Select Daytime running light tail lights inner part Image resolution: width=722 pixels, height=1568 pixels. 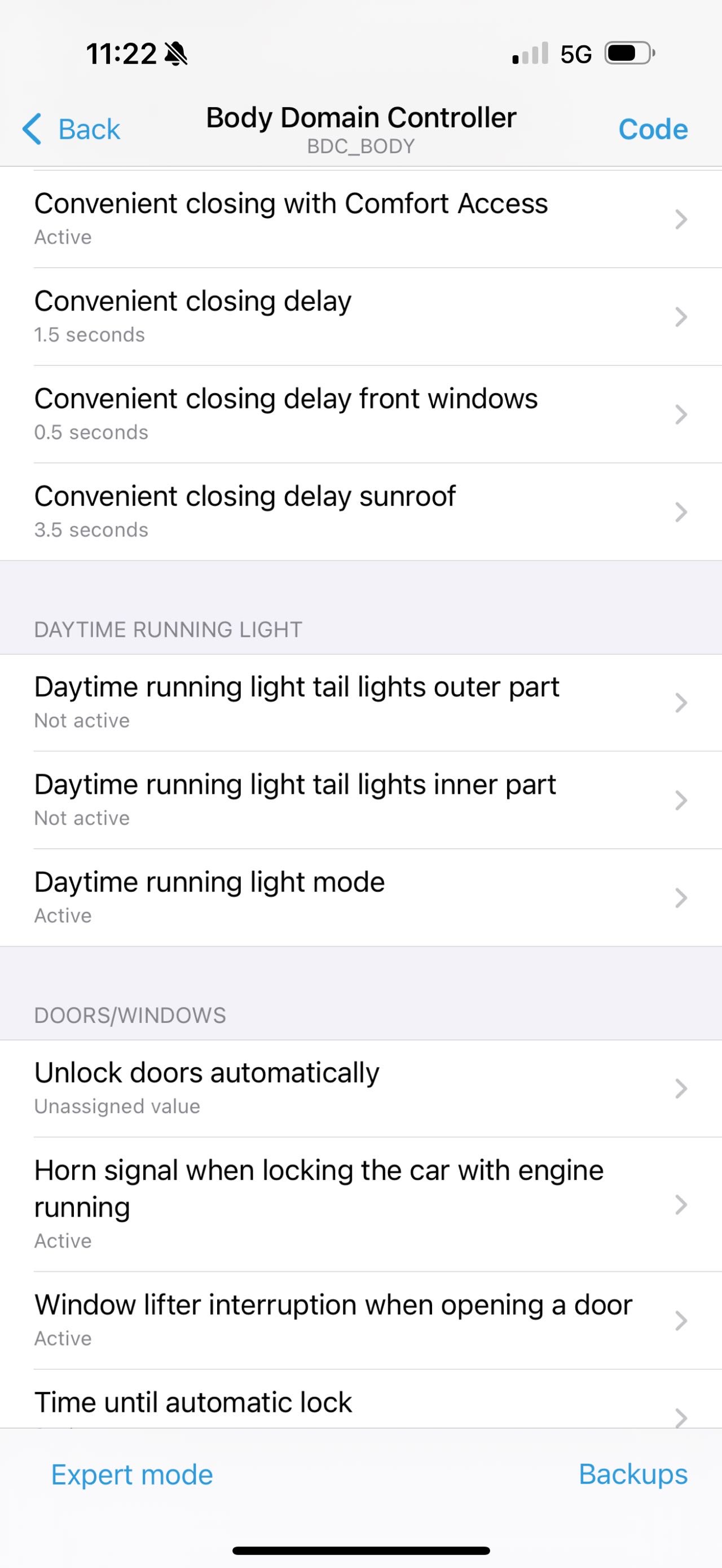361,800
